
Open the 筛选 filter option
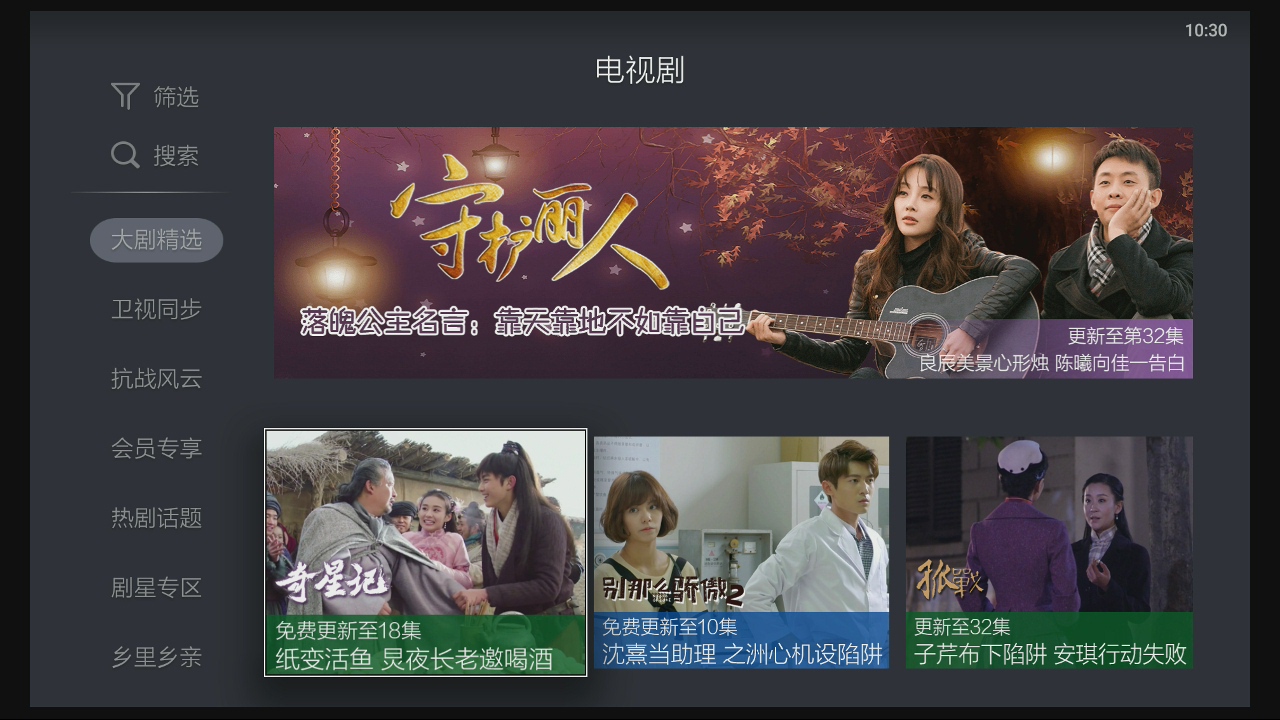(155, 97)
